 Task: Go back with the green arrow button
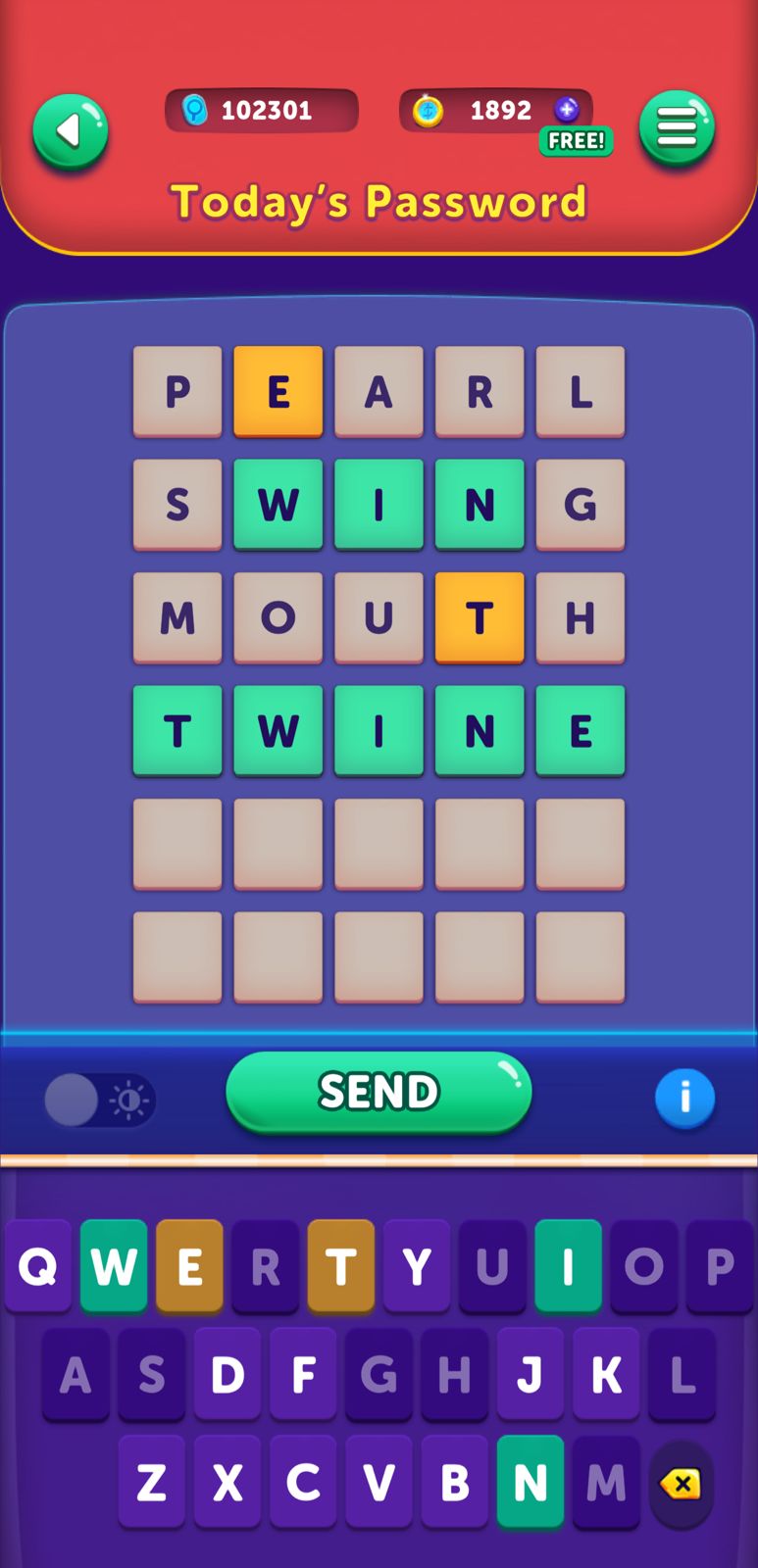[x=70, y=131]
